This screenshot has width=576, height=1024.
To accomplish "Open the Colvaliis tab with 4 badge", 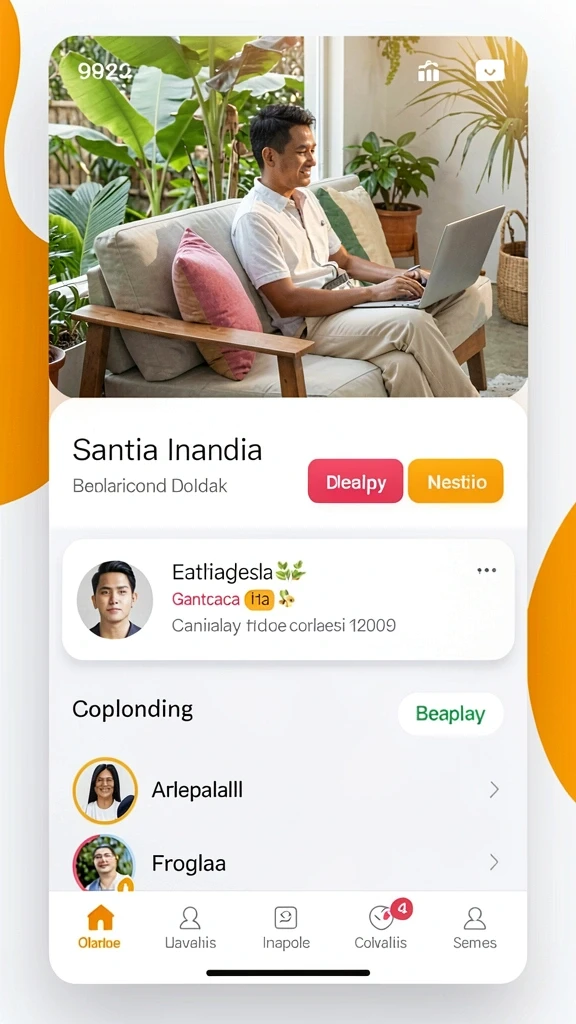I will 381,927.
